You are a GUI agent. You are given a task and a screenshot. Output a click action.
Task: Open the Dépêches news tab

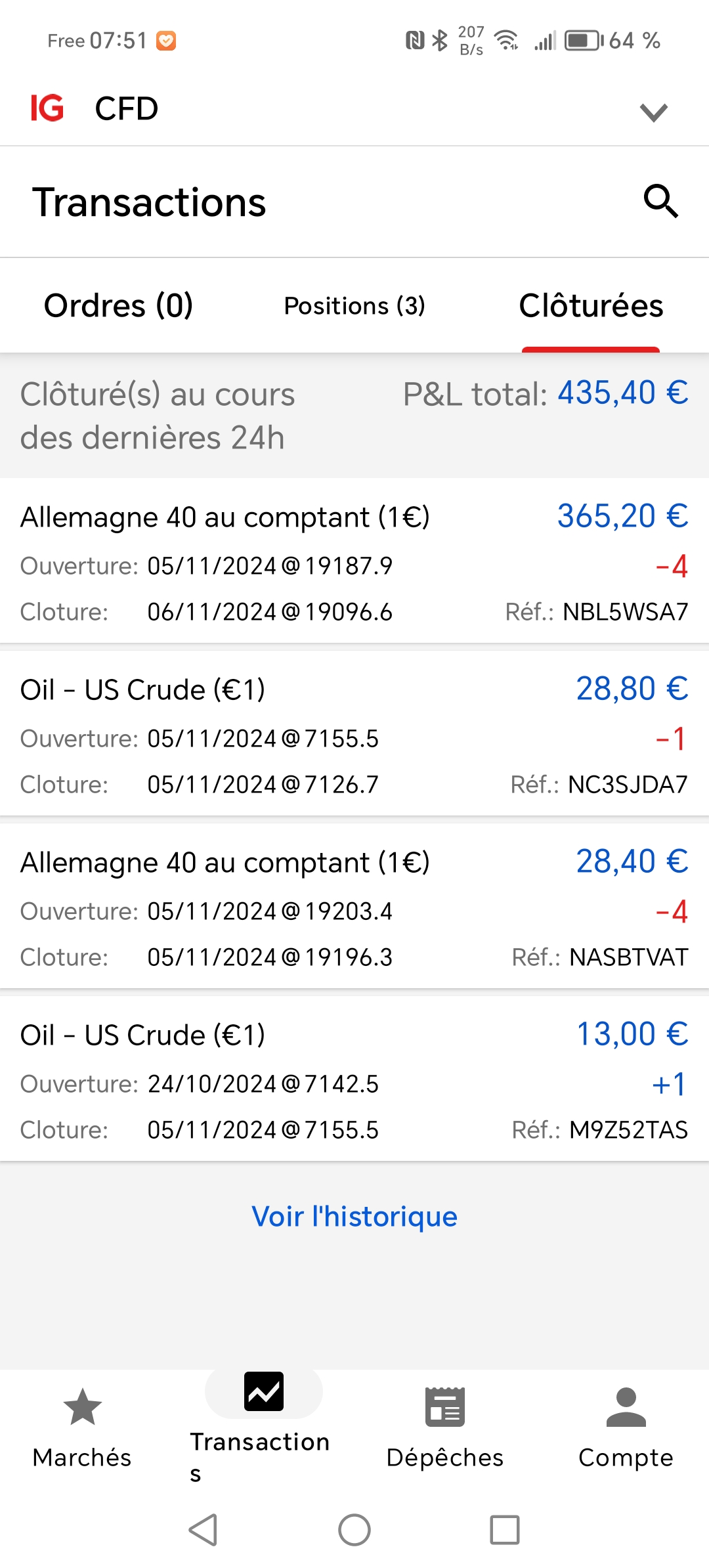coord(445,1426)
